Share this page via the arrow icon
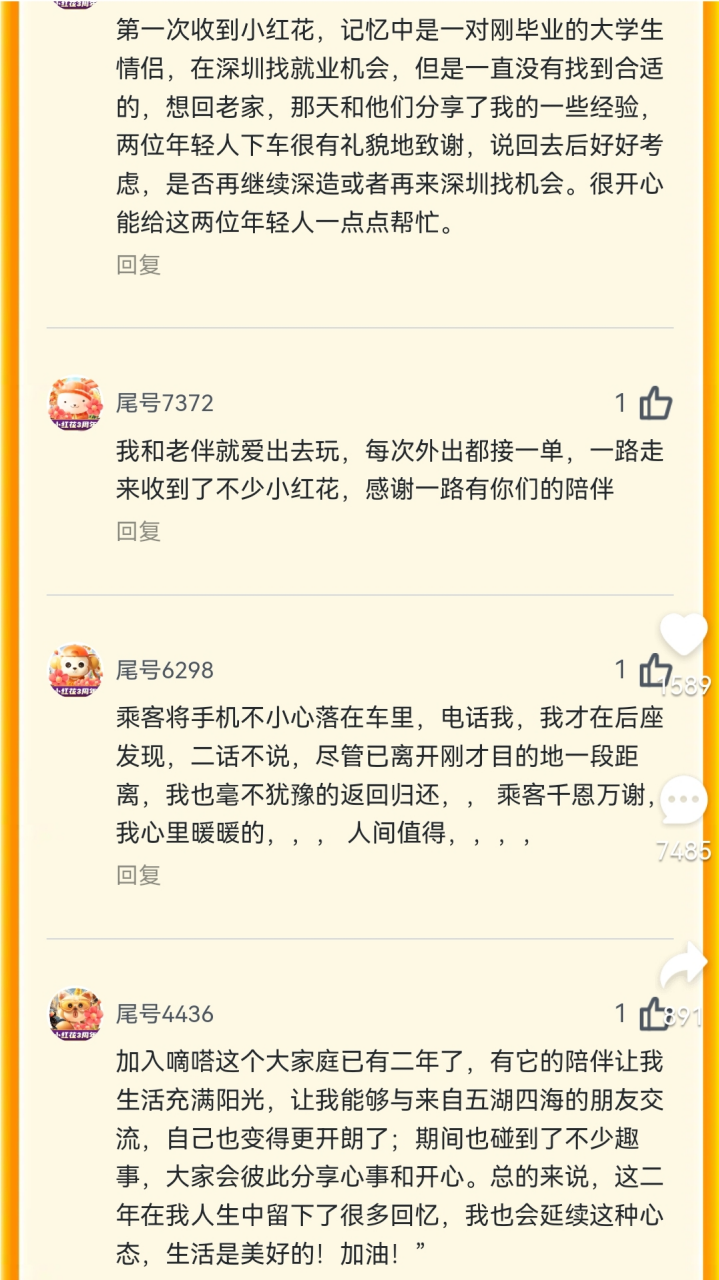The width and height of the screenshot is (719, 1280). pos(685,968)
